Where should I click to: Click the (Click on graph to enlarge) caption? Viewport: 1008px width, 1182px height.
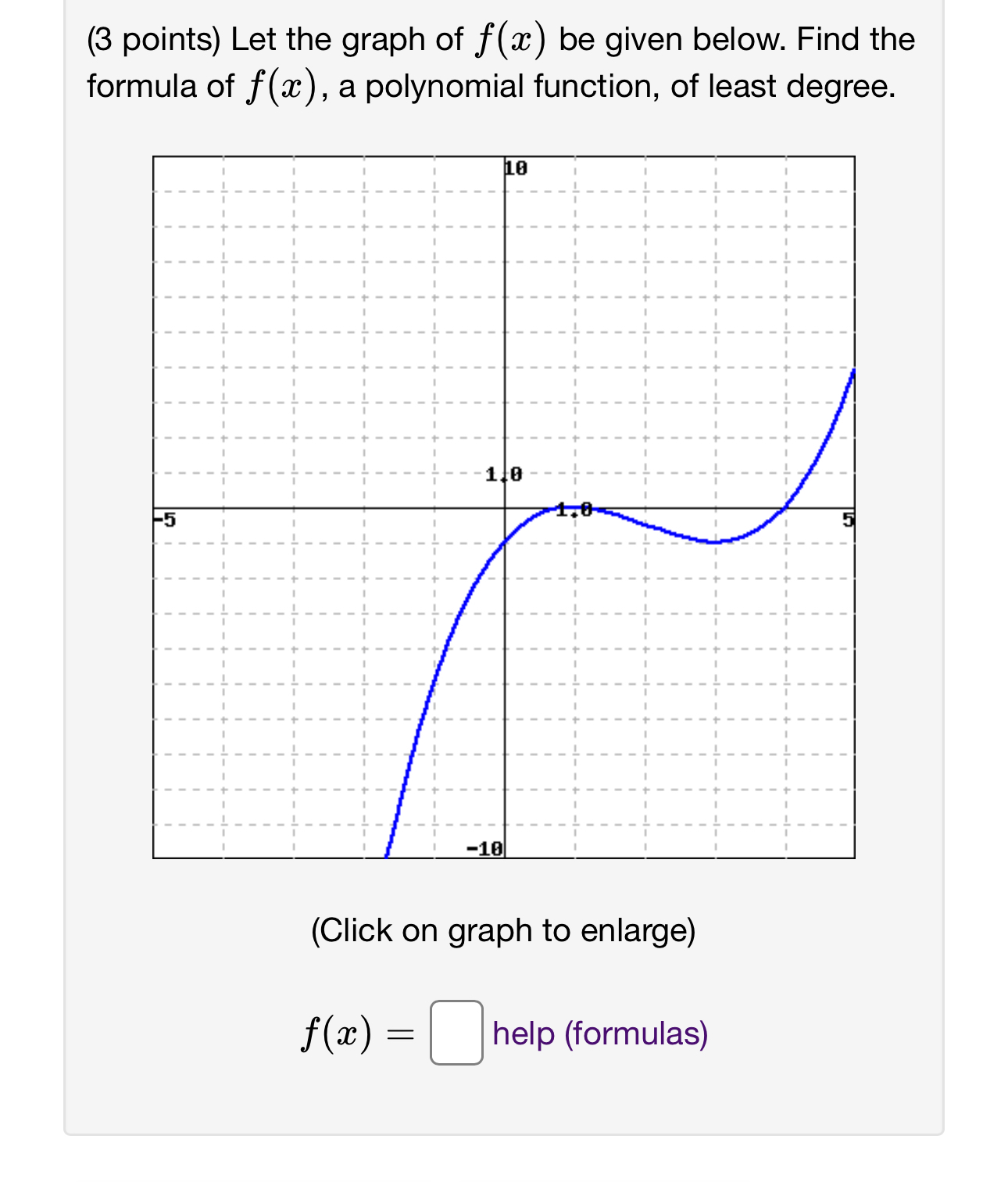504,930
